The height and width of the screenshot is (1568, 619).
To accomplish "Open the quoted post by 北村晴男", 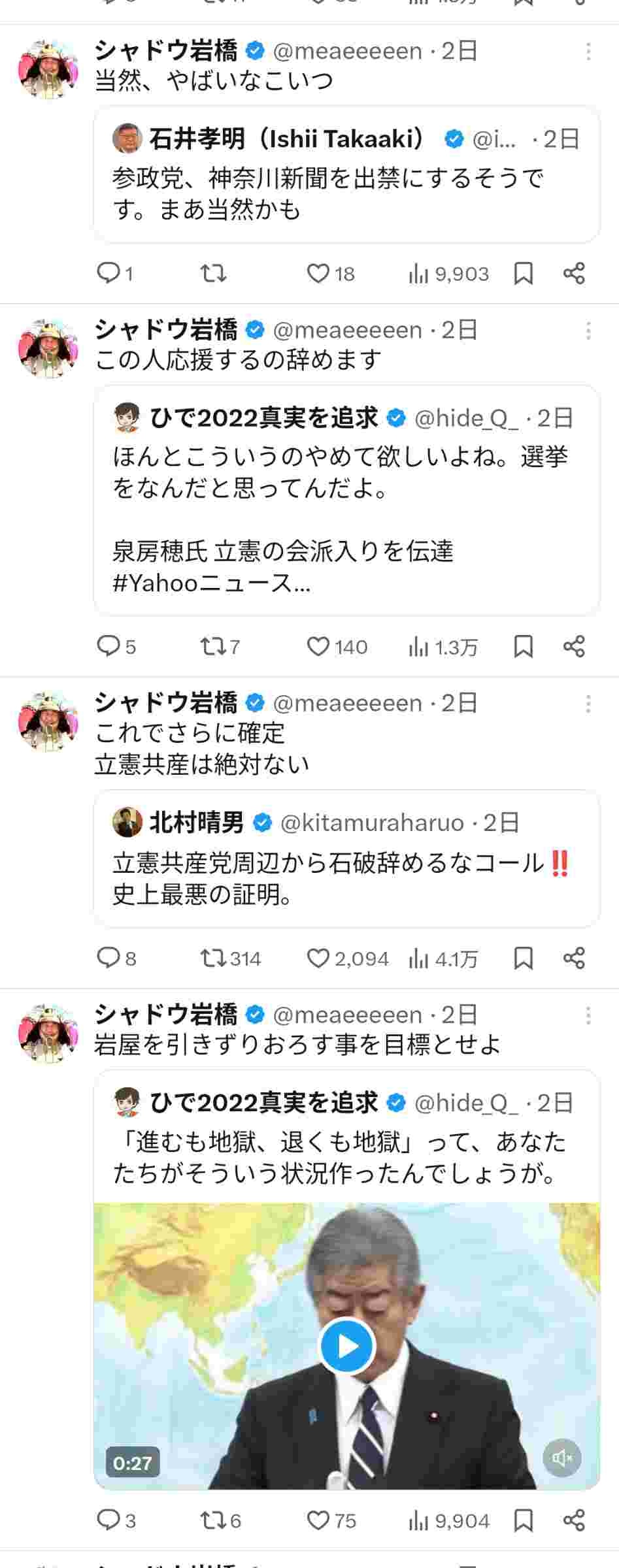I will click(346, 858).
